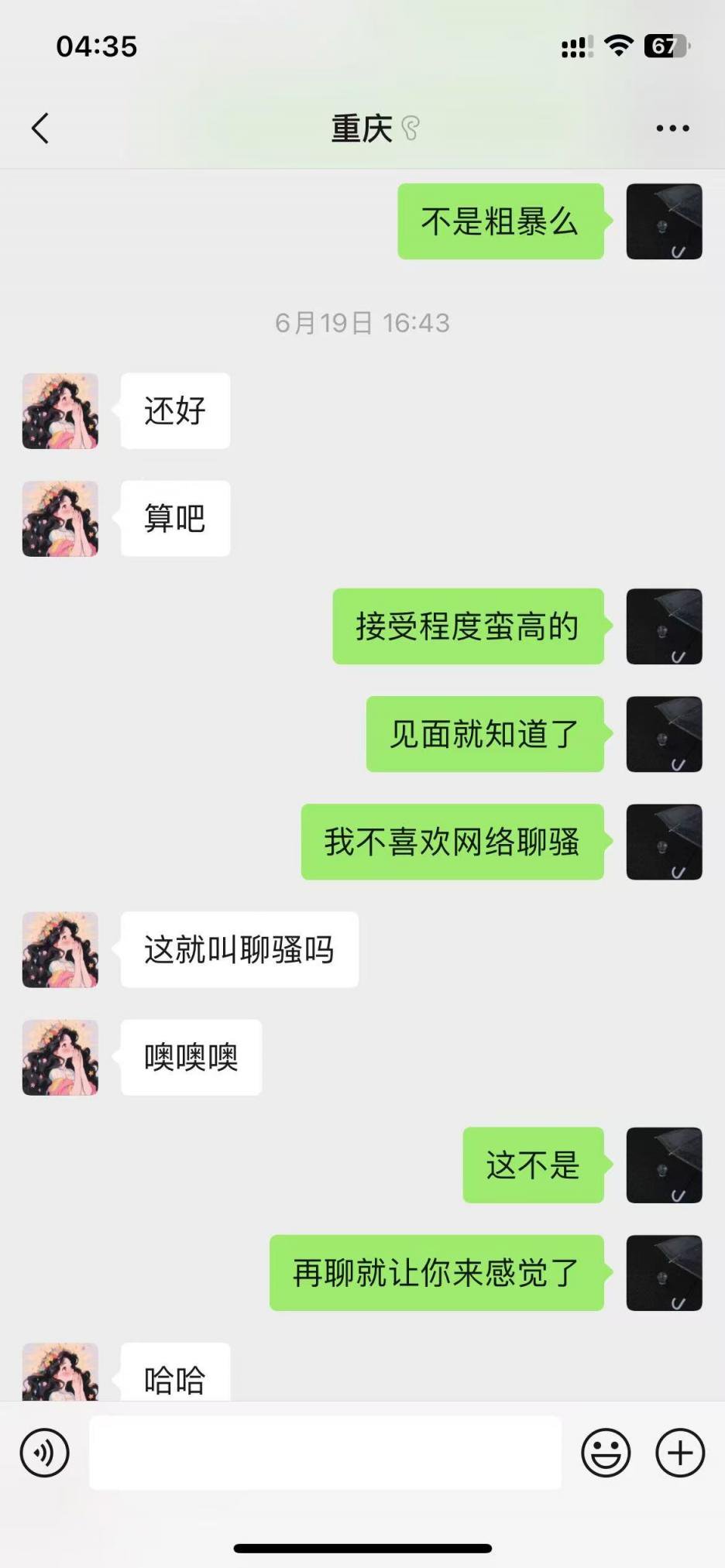Go back to the chat list

[x=40, y=129]
